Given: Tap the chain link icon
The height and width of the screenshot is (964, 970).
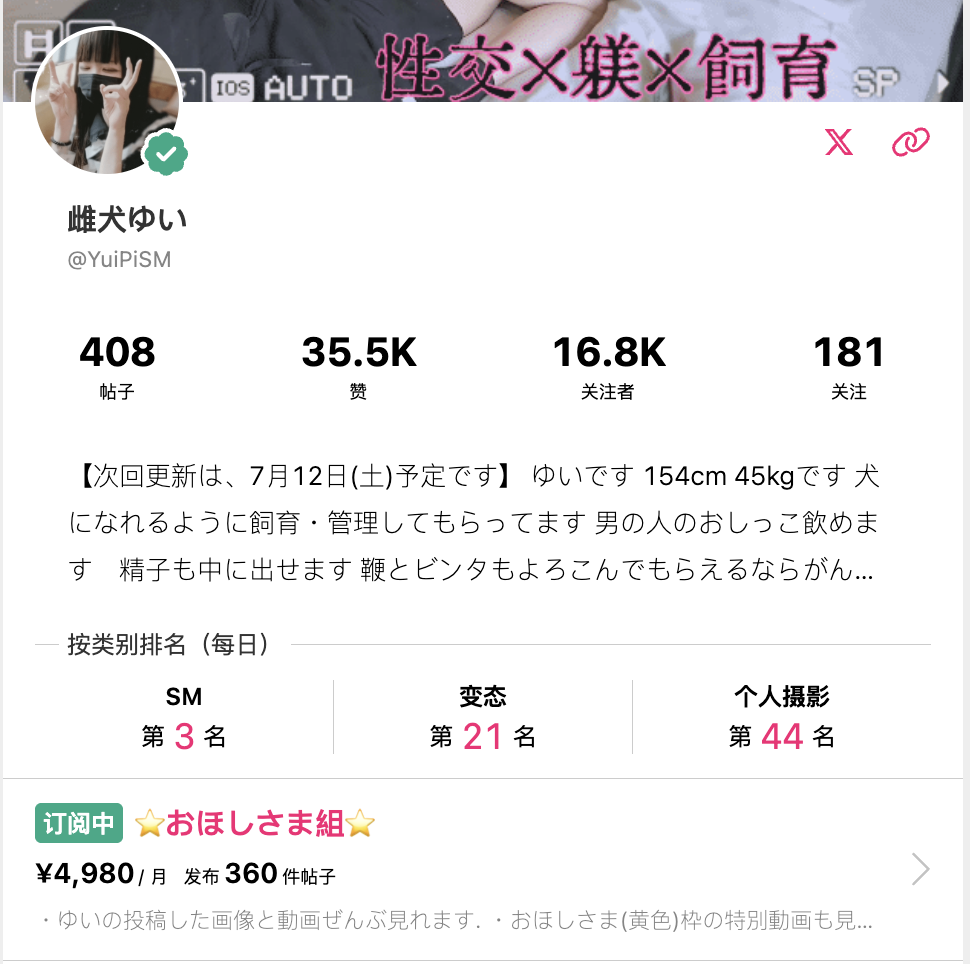Looking at the screenshot, I should point(910,143).
